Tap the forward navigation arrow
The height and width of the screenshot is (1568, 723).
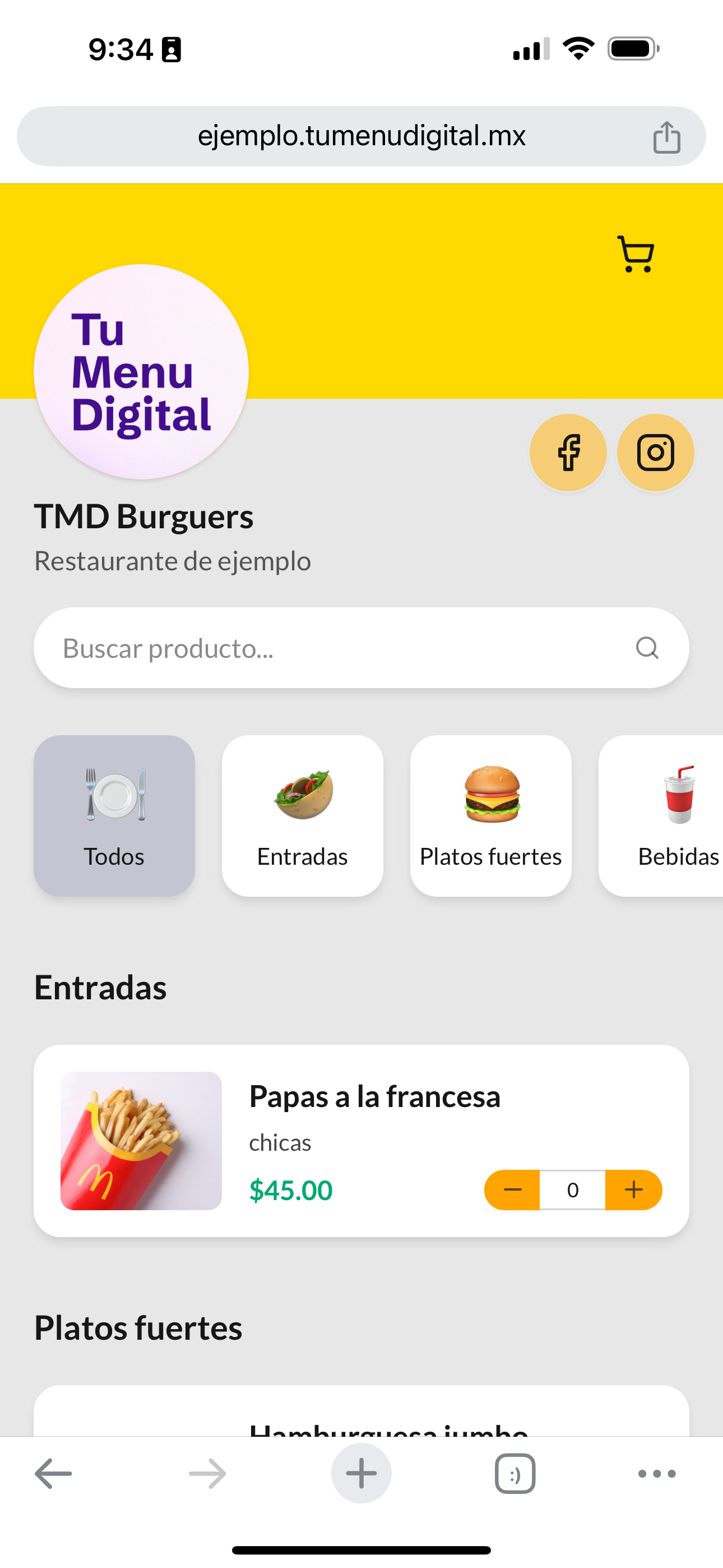coord(206,1473)
